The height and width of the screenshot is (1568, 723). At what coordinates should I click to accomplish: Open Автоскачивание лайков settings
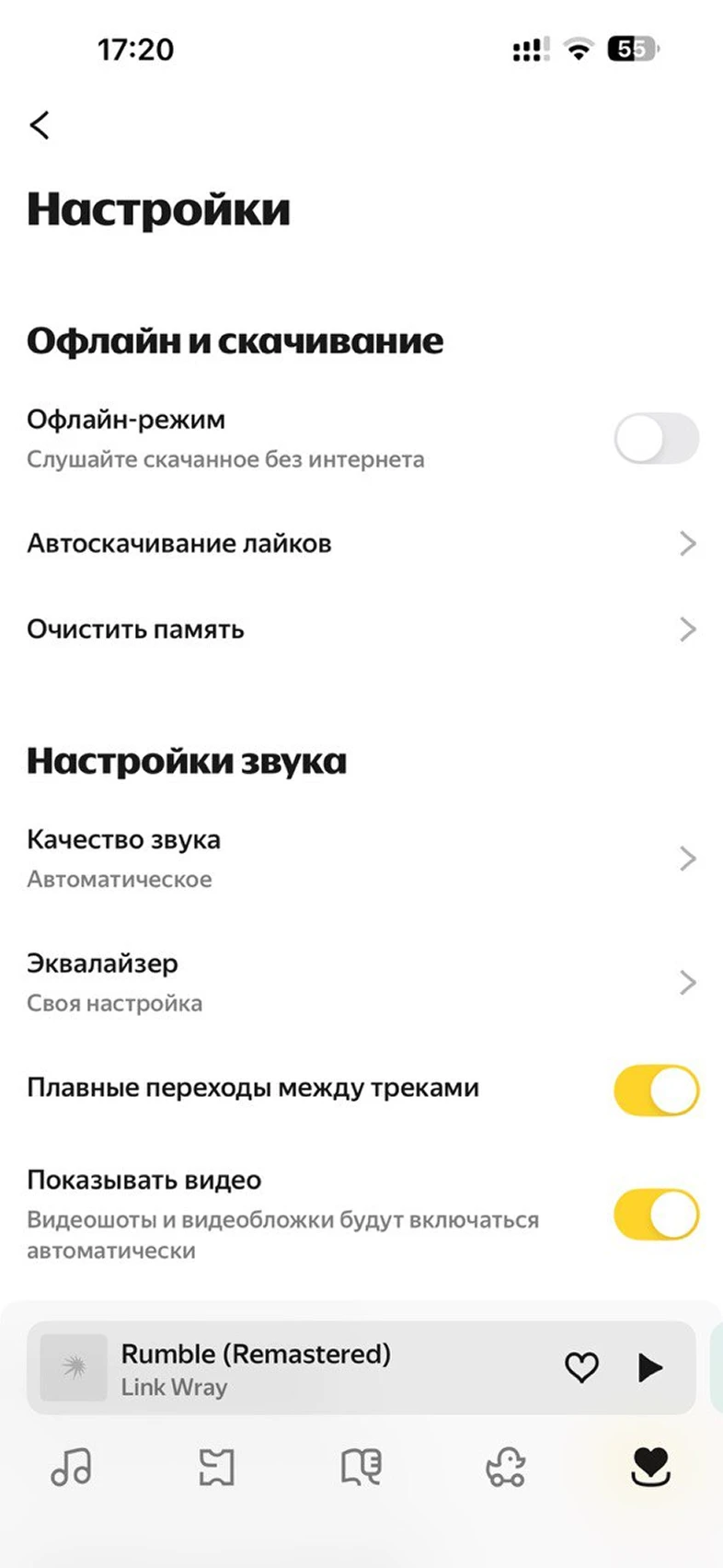coord(361,543)
